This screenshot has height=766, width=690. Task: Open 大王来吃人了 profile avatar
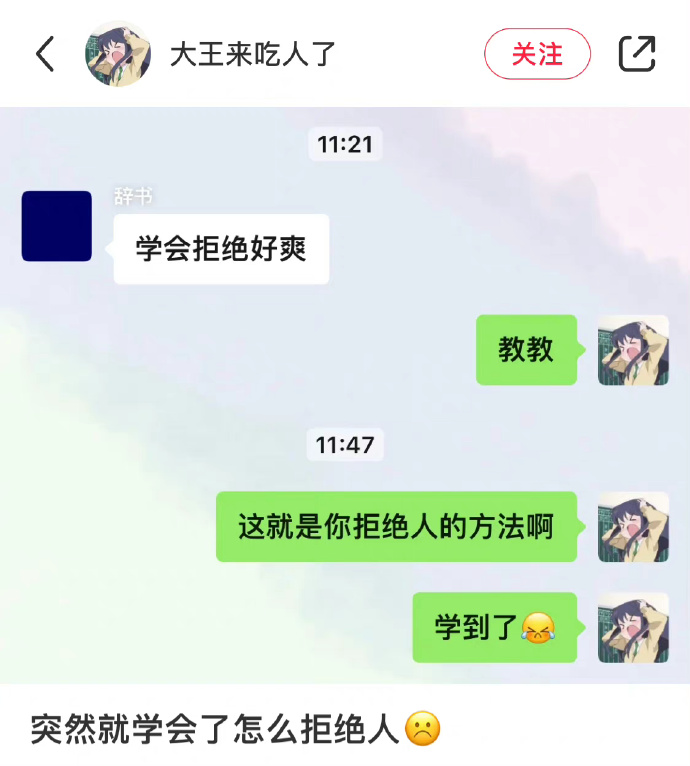pos(118,54)
